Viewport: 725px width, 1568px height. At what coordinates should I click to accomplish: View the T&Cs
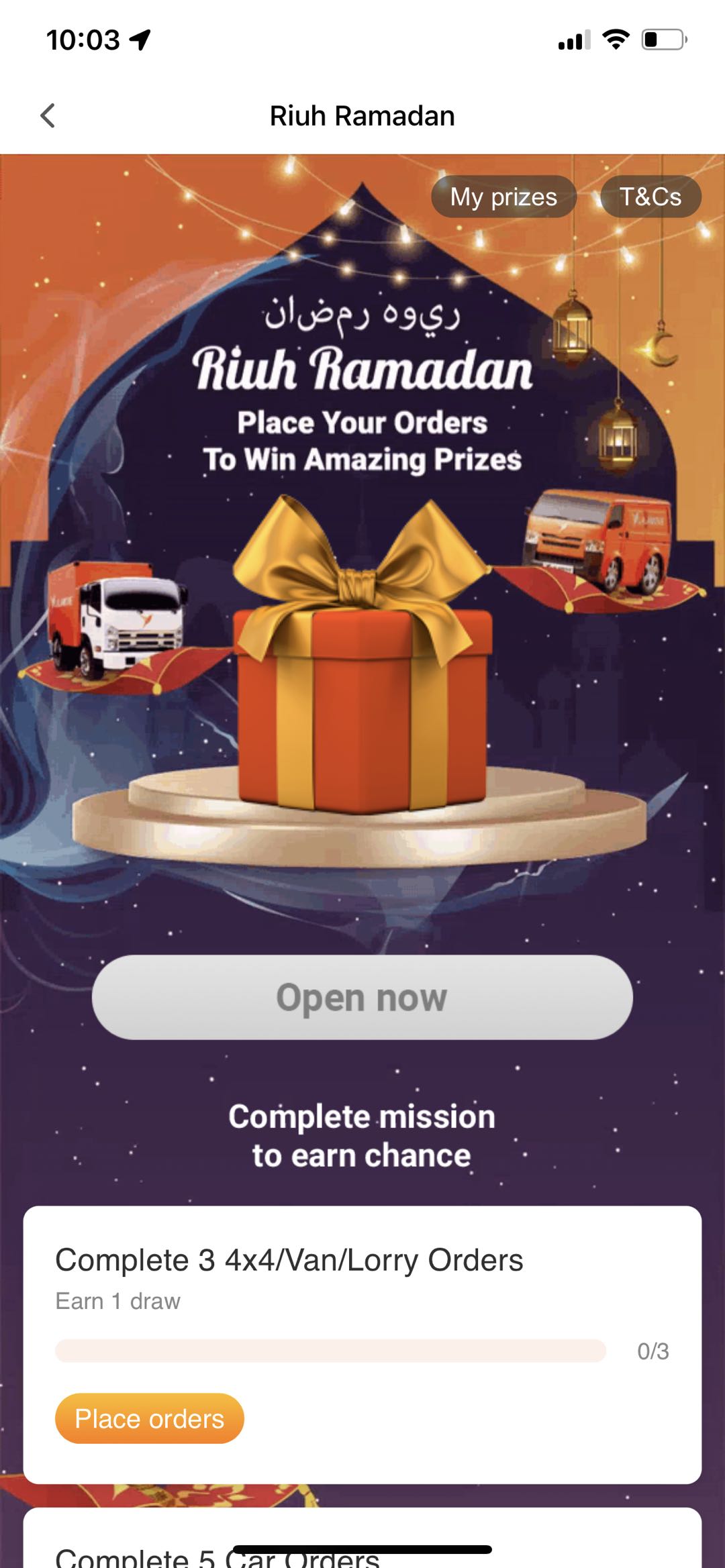coord(650,197)
